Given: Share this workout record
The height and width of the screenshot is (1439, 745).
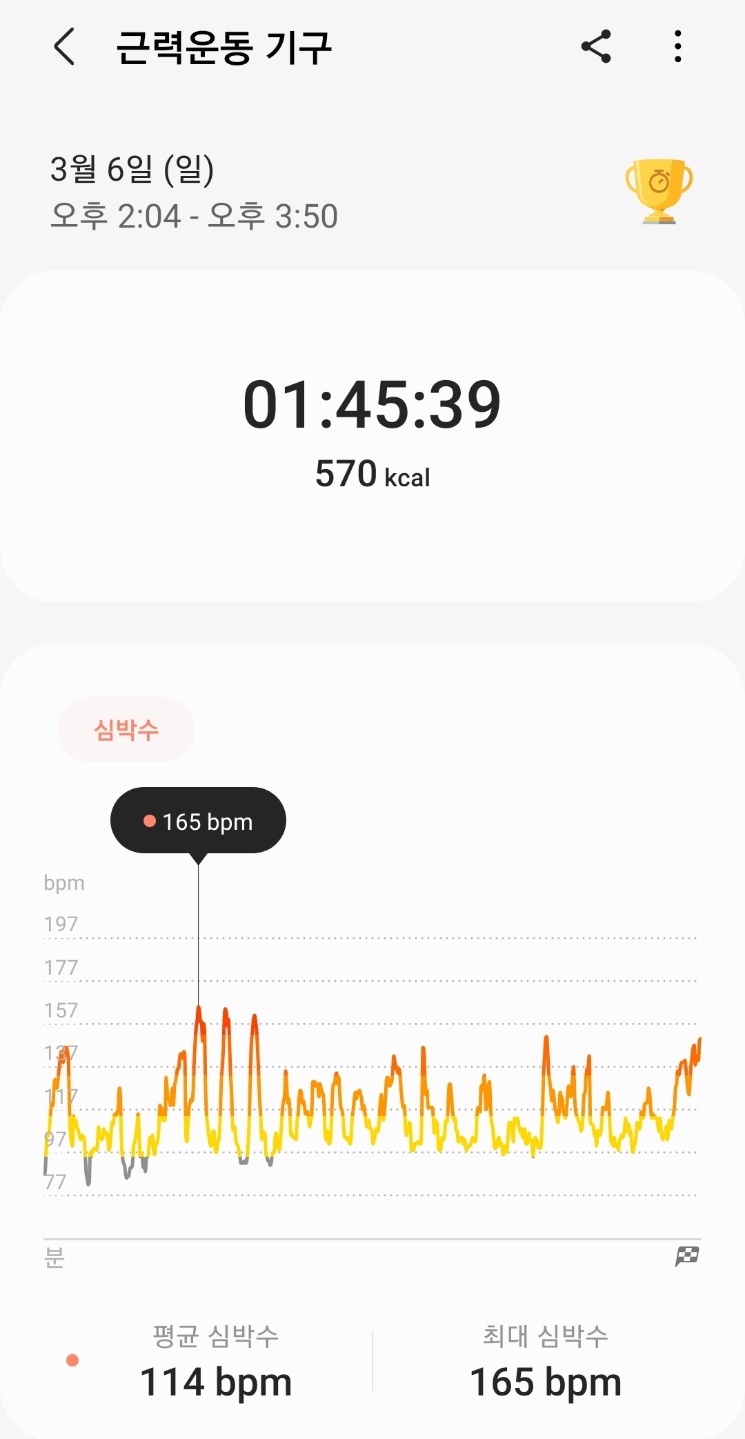Looking at the screenshot, I should click(x=596, y=47).
